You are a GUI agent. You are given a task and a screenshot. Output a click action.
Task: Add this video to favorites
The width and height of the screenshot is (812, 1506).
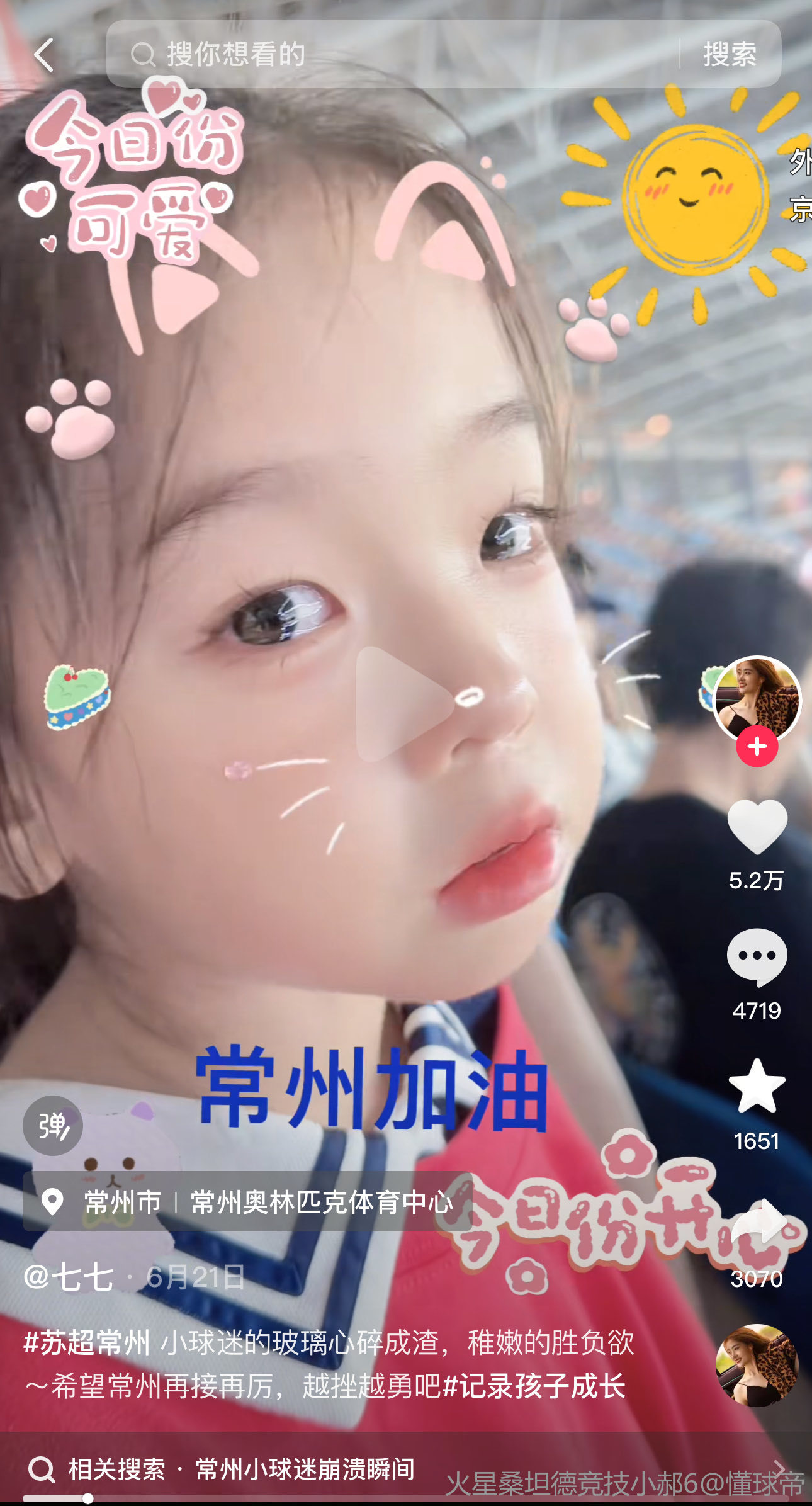tap(757, 1087)
